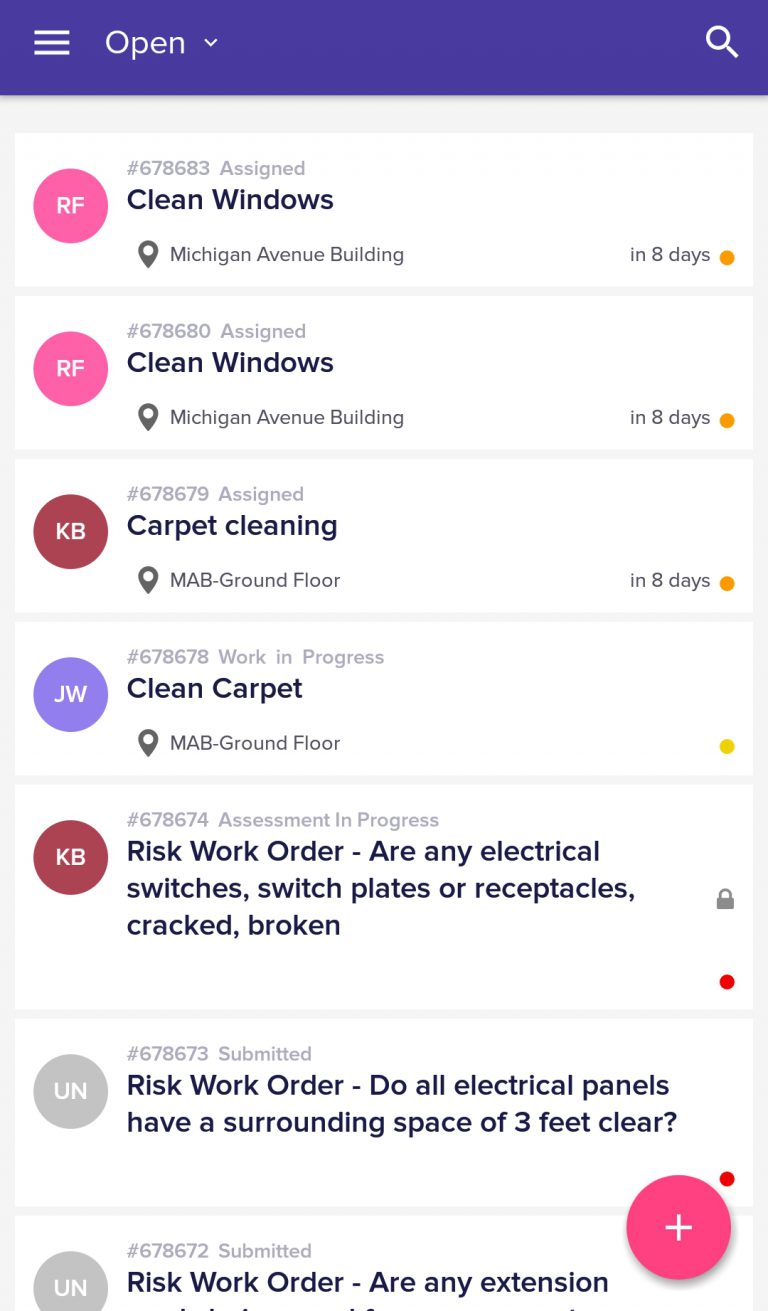Open work order #678680 Clean Windows
768x1311 pixels.
tap(384, 373)
